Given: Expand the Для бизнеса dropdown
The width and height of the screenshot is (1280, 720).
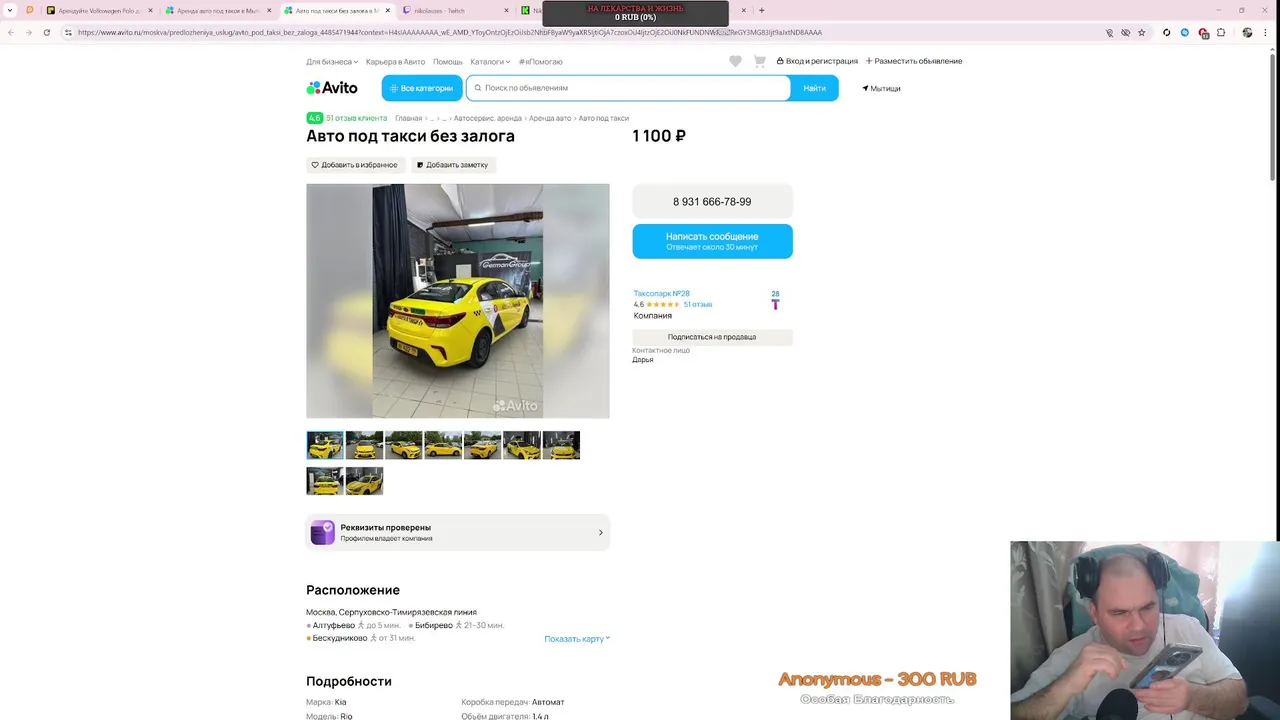Looking at the screenshot, I should click(x=331, y=61).
